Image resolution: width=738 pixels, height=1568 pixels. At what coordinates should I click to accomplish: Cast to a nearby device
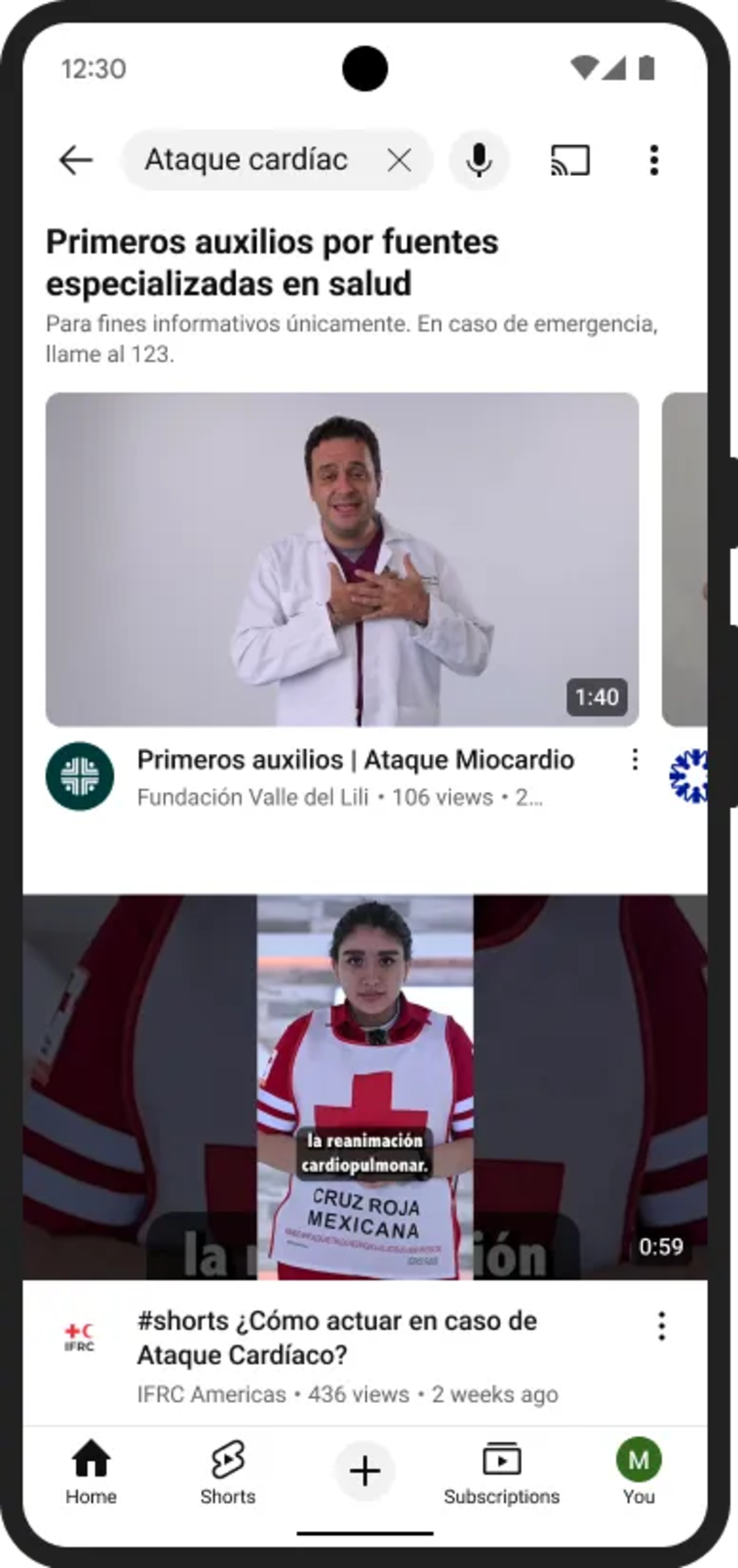[570, 160]
